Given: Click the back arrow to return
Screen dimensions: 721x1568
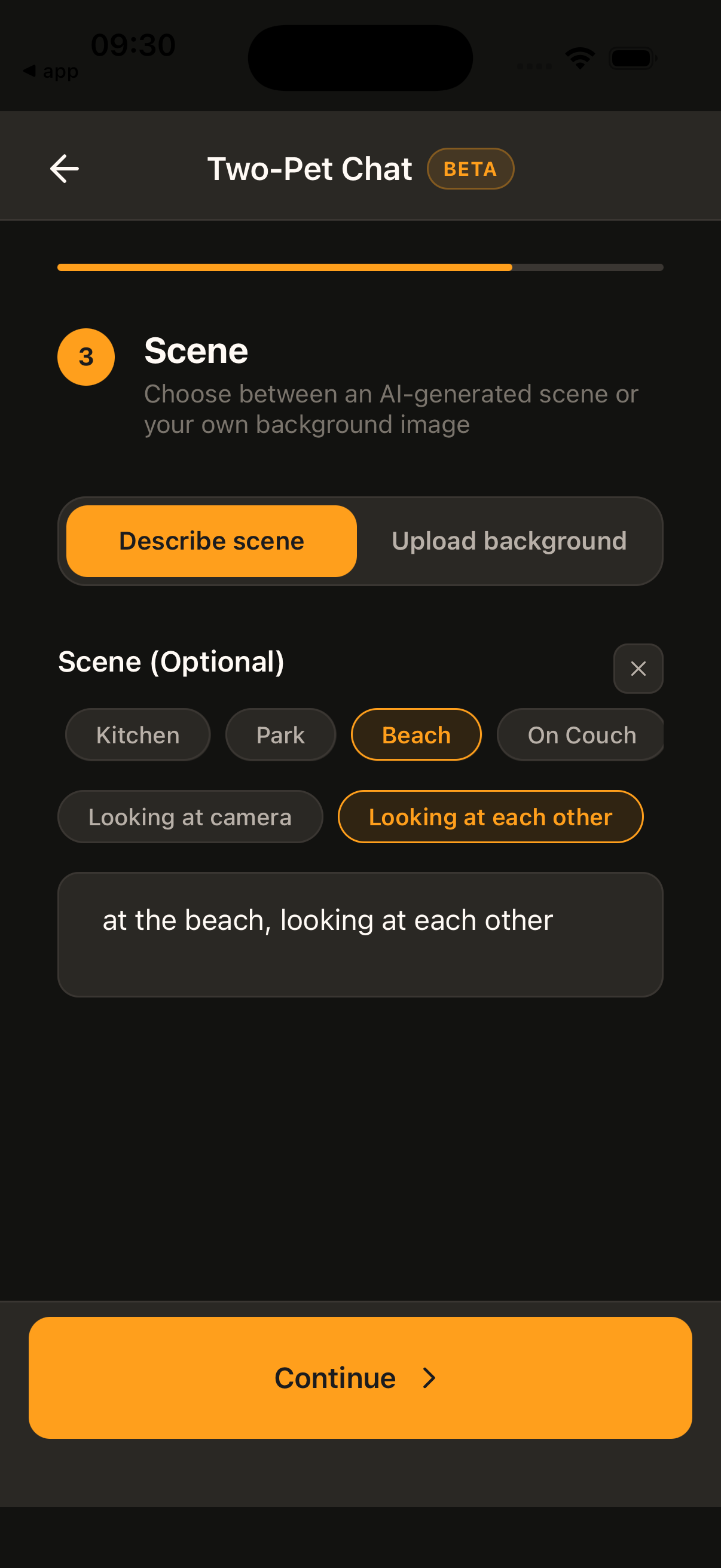Looking at the screenshot, I should pos(64,168).
